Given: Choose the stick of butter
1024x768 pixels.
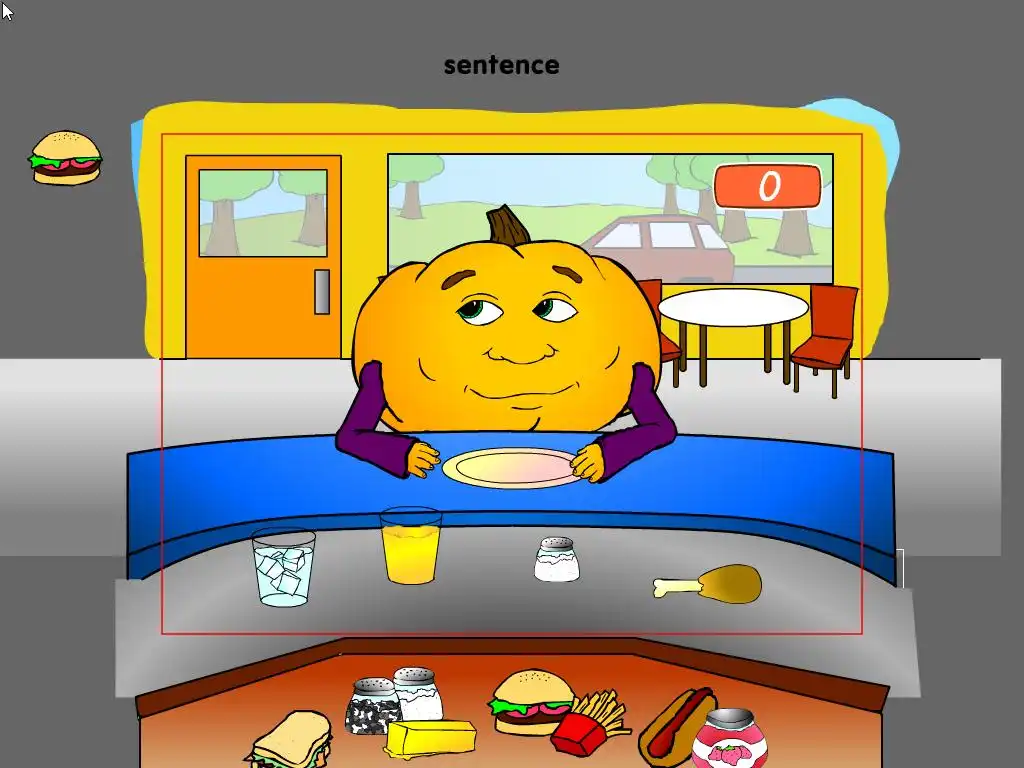Looking at the screenshot, I should (431, 739).
